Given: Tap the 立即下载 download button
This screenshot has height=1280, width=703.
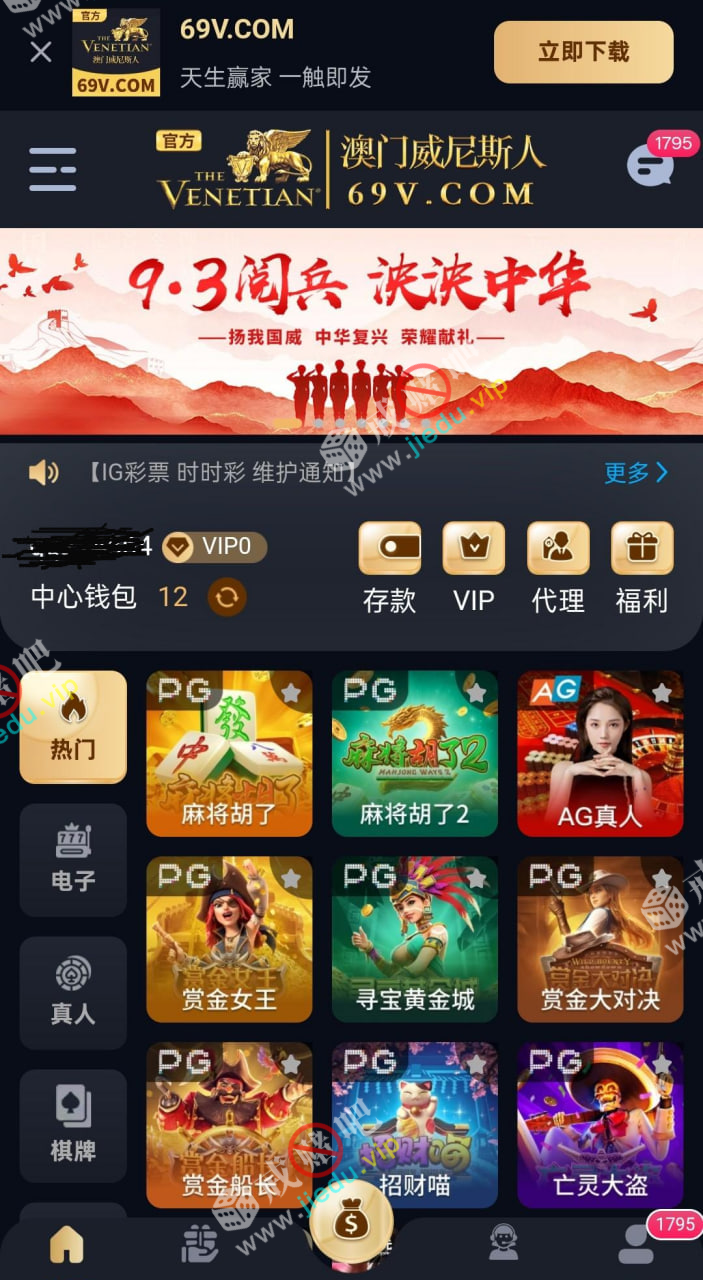Looking at the screenshot, I should coord(583,52).
